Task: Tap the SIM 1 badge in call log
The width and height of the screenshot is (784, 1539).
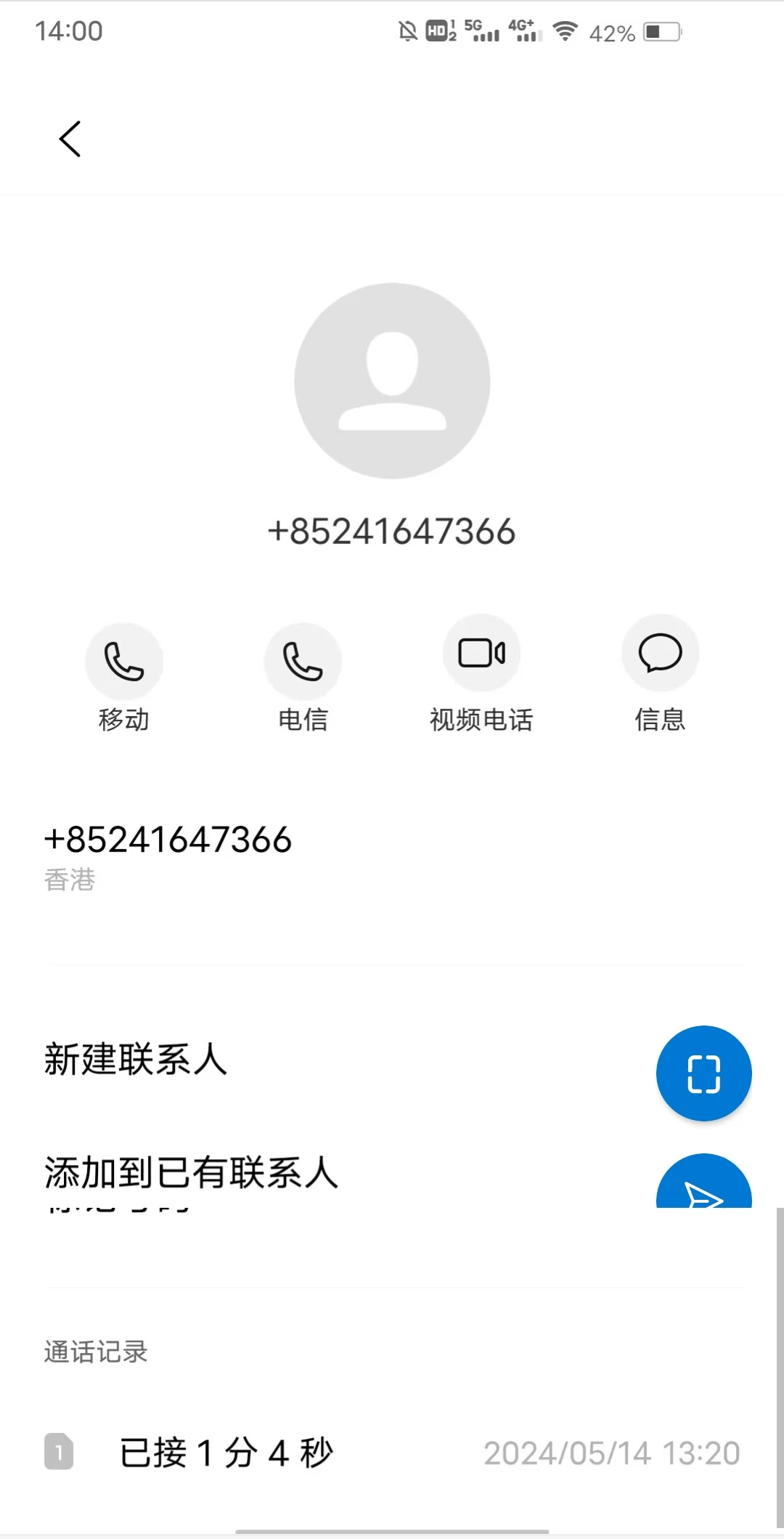Action: coord(60,1453)
